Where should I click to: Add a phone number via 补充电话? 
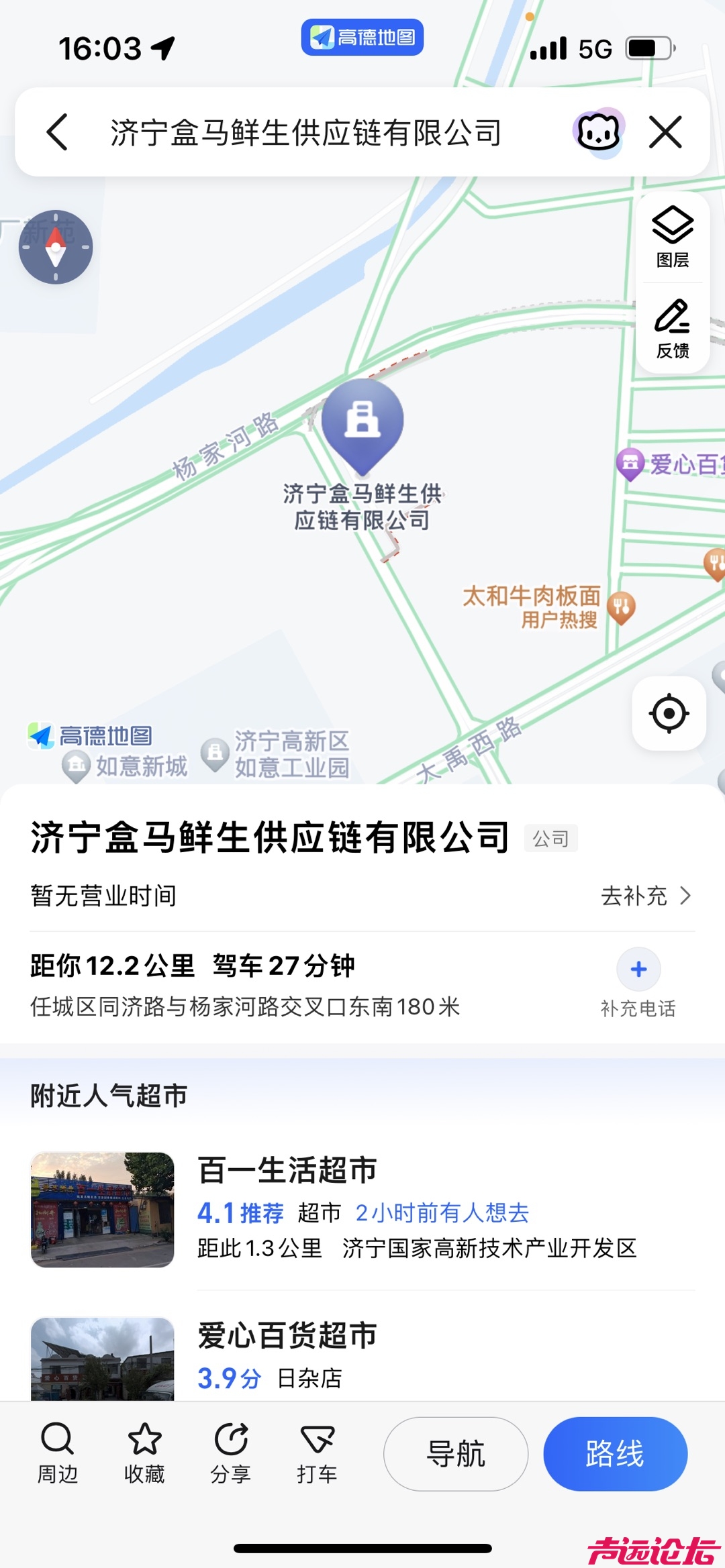[x=638, y=982]
